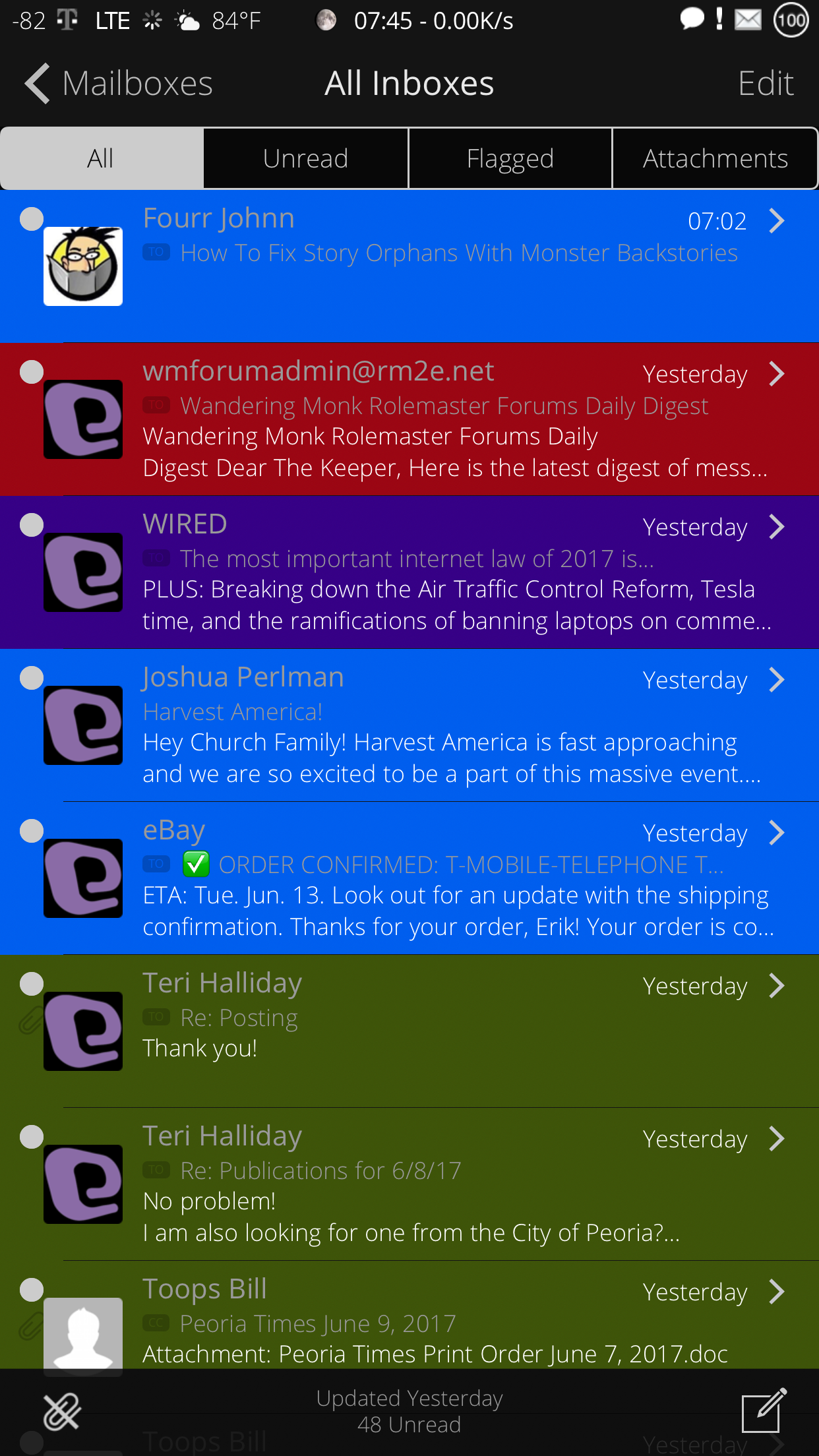This screenshot has width=819, height=1456.
Task: Switch to the Attachments tab
Action: [715, 159]
